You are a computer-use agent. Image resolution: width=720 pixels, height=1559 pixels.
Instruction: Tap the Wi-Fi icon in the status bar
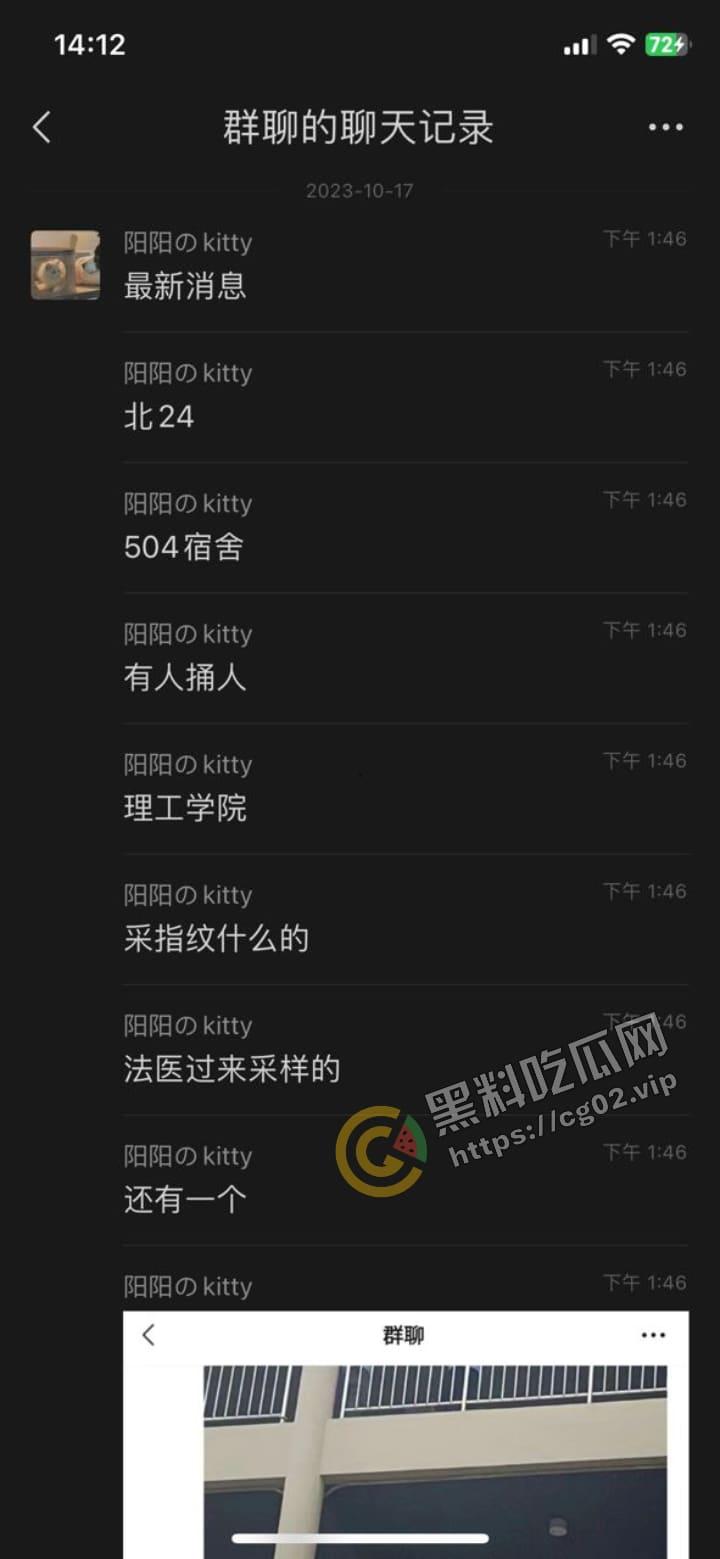click(621, 44)
